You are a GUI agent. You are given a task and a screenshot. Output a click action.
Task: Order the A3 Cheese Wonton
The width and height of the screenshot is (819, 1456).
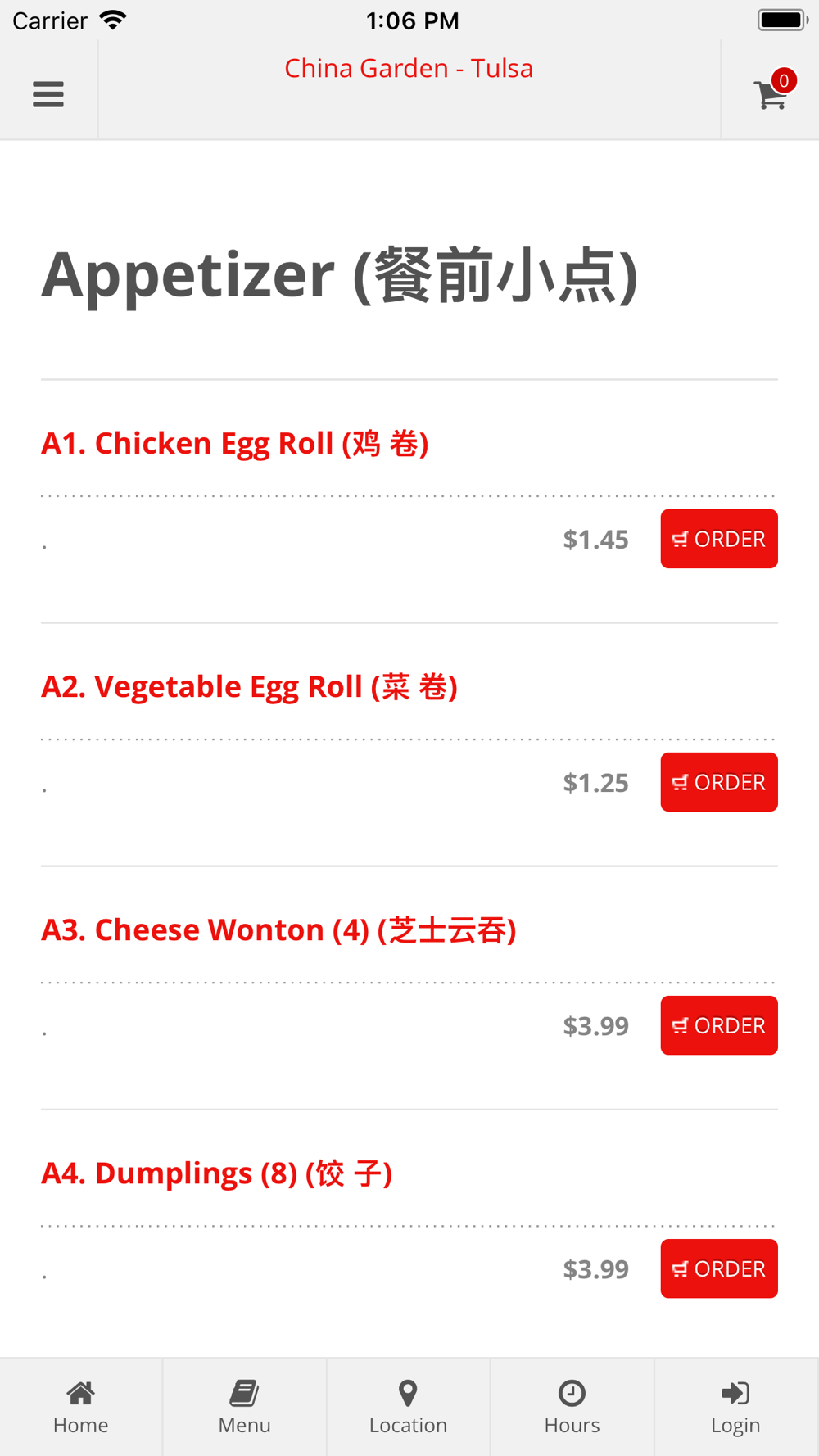click(719, 1025)
